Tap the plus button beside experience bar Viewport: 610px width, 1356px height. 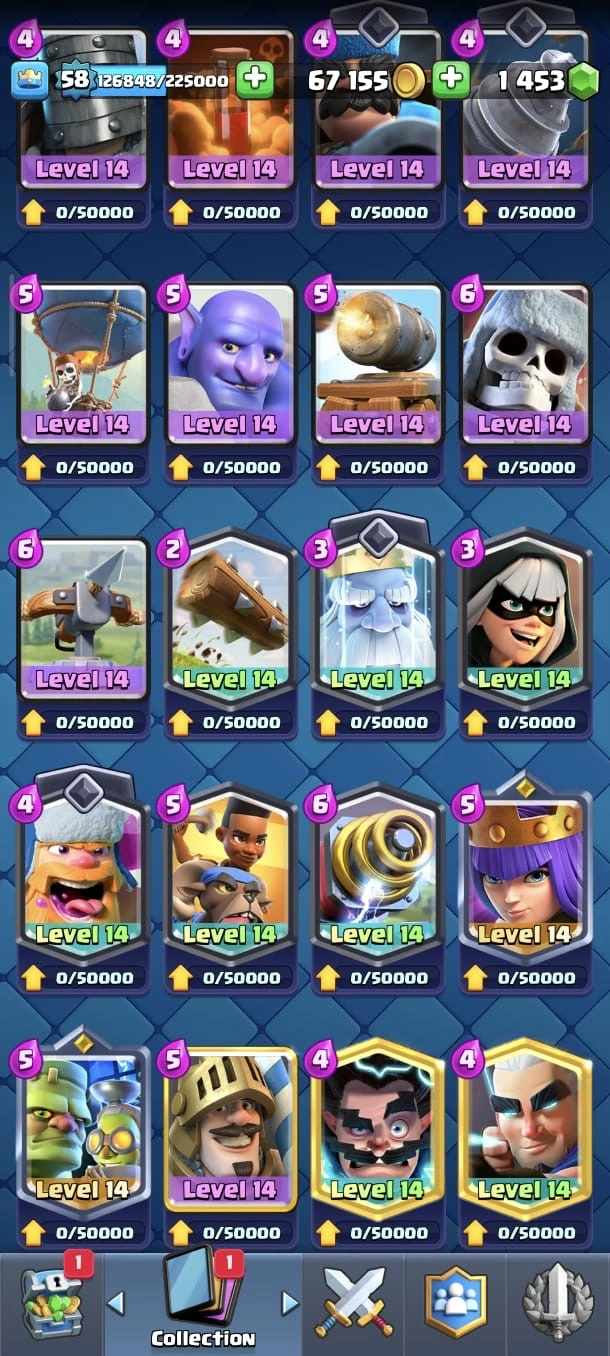[x=256, y=80]
